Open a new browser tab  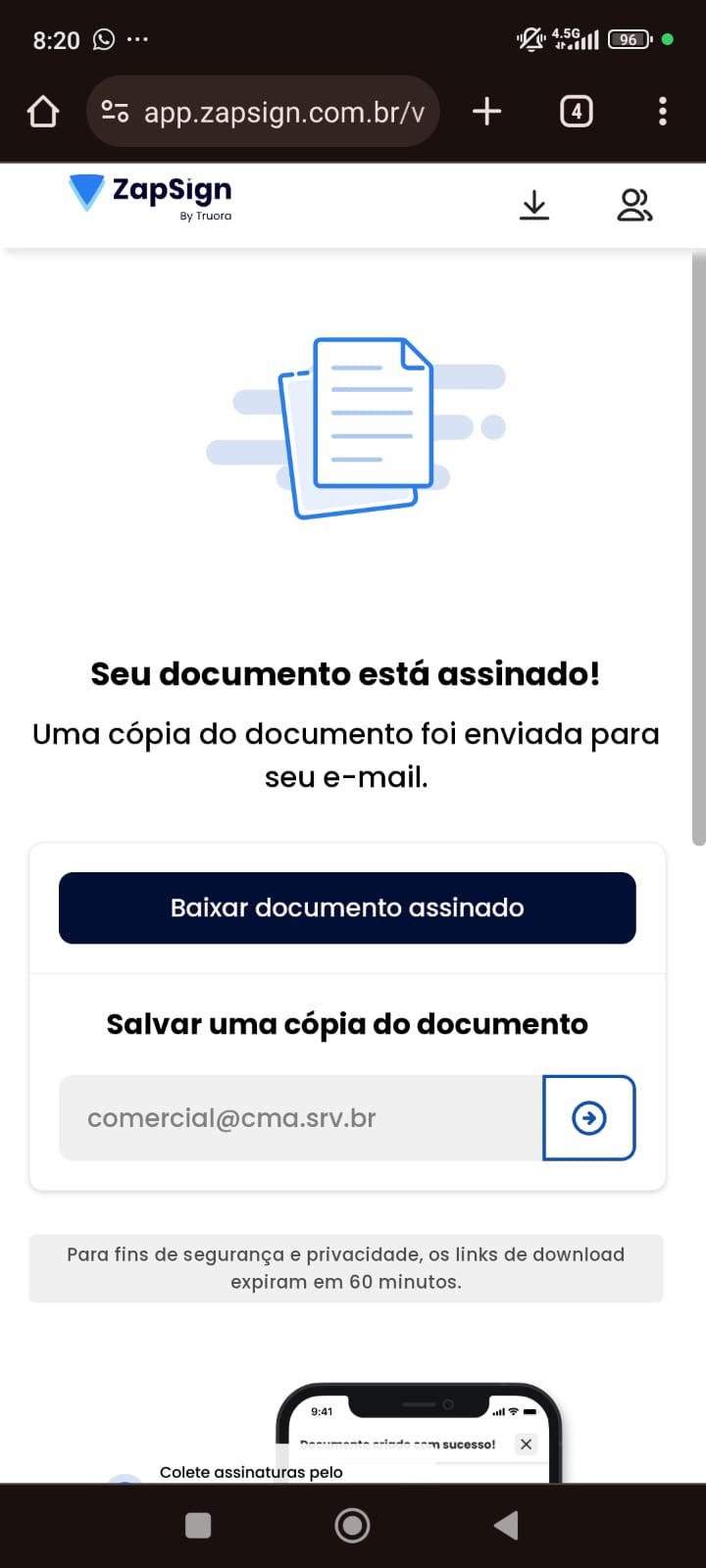[486, 112]
